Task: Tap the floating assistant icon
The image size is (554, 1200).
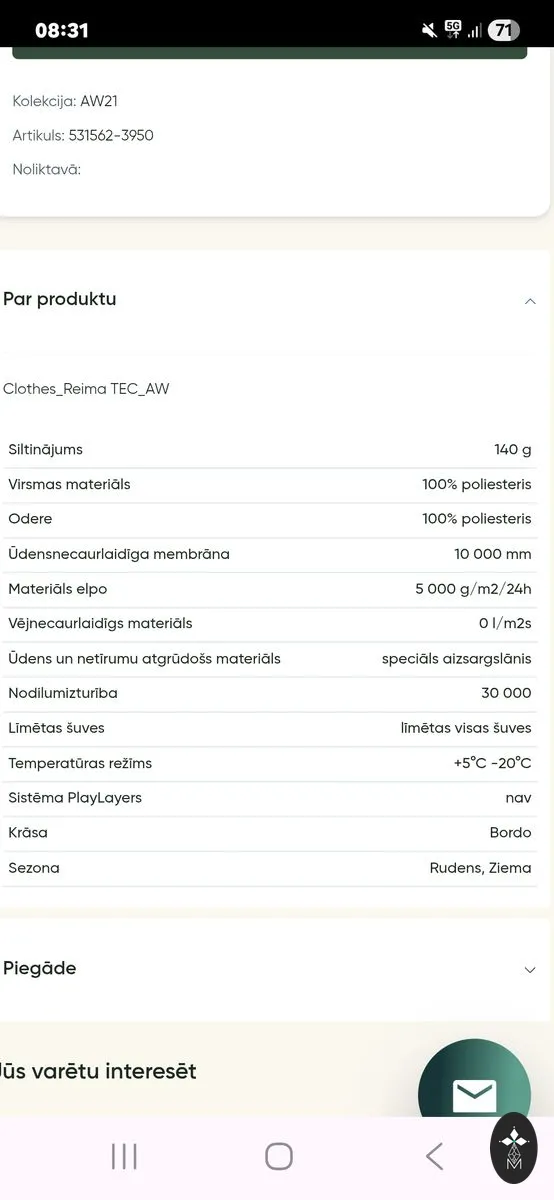Action: coord(514,1148)
